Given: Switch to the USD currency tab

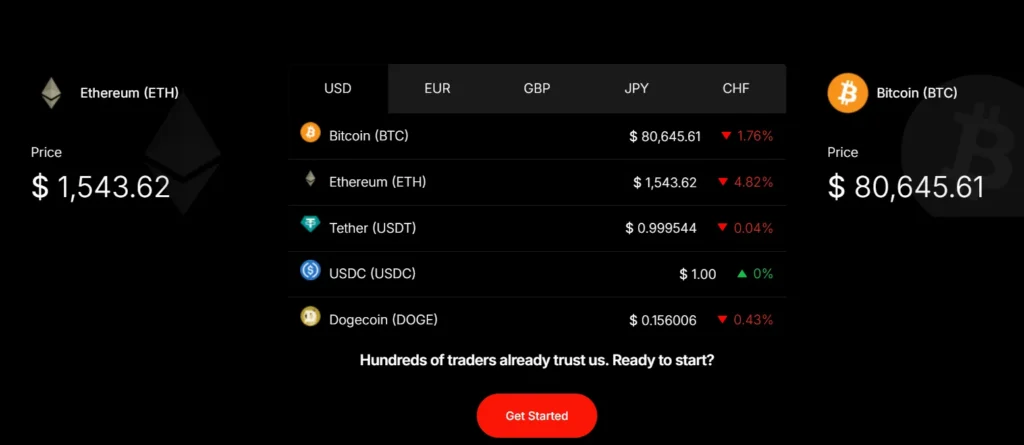Looking at the screenshot, I should (338, 88).
